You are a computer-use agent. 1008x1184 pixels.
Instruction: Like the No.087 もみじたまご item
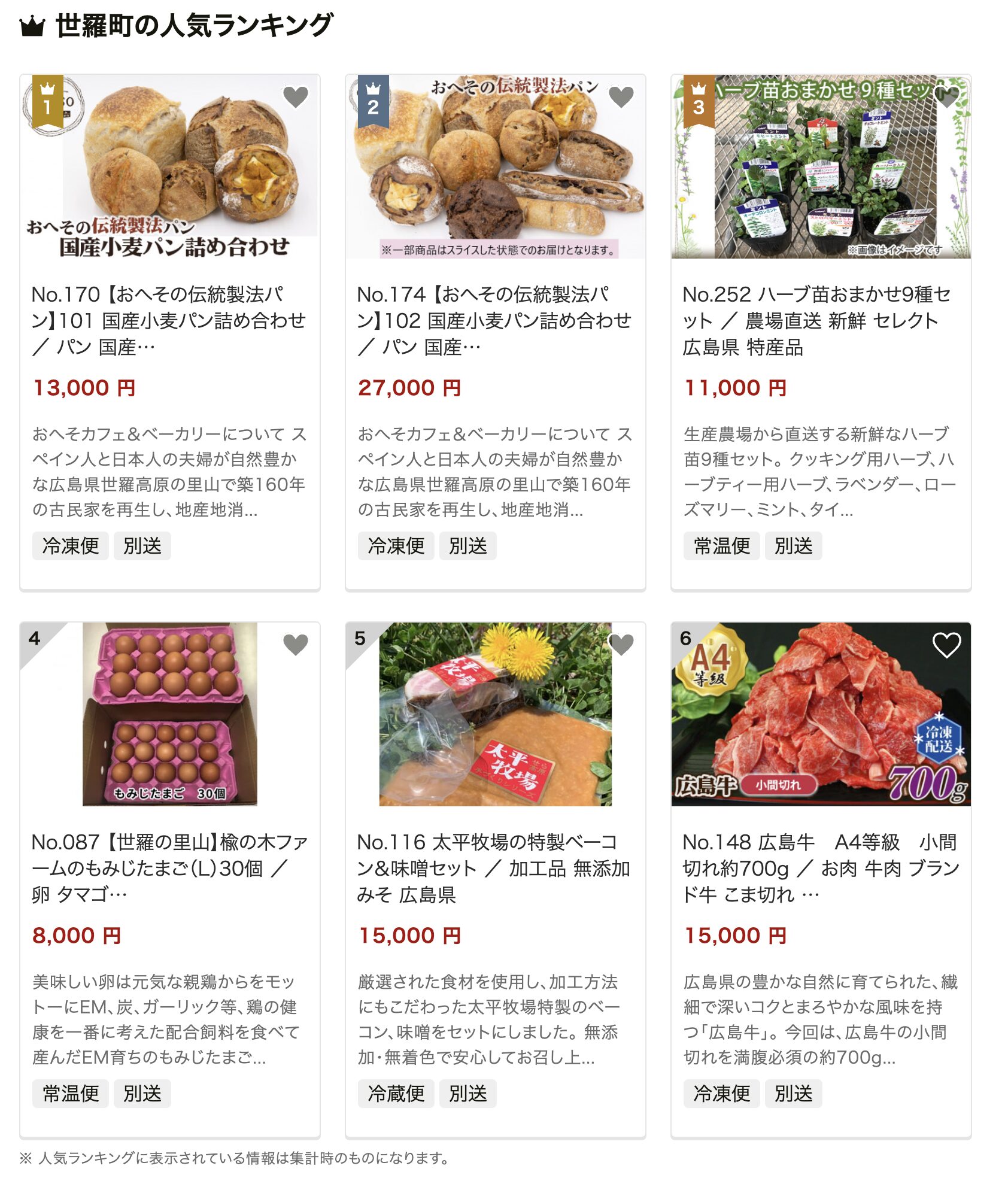coord(295,644)
